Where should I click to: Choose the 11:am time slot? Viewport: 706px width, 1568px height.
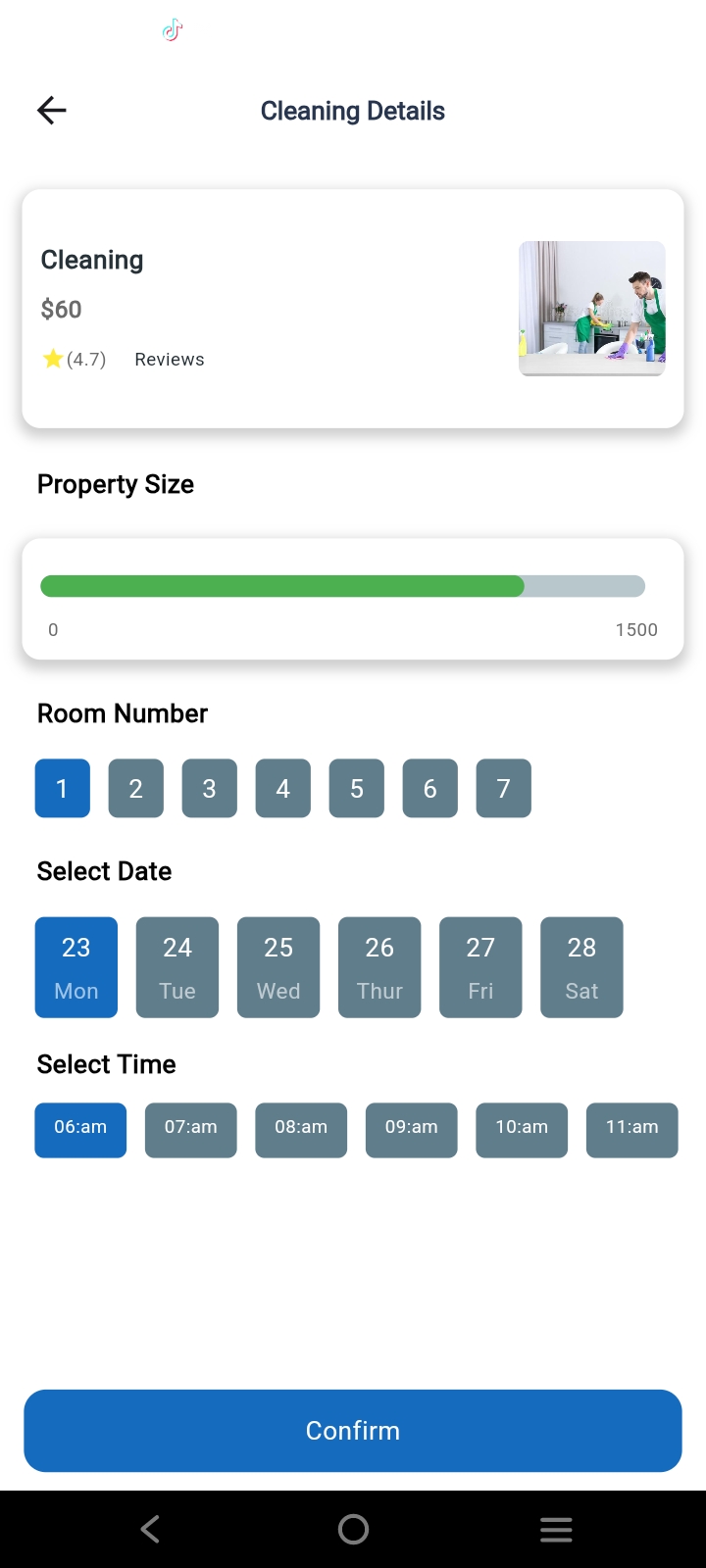point(631,1130)
